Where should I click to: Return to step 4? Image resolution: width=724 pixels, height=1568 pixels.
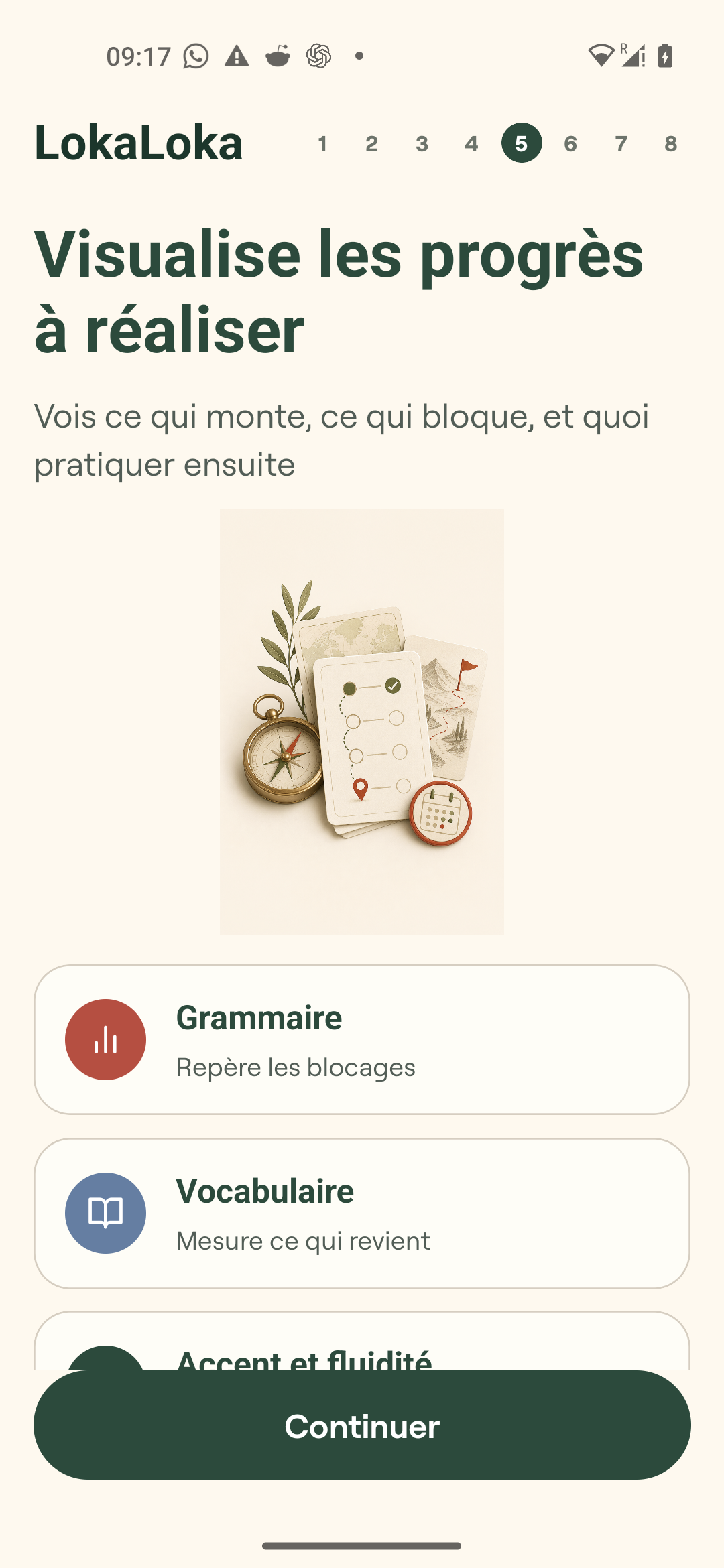coord(471,143)
